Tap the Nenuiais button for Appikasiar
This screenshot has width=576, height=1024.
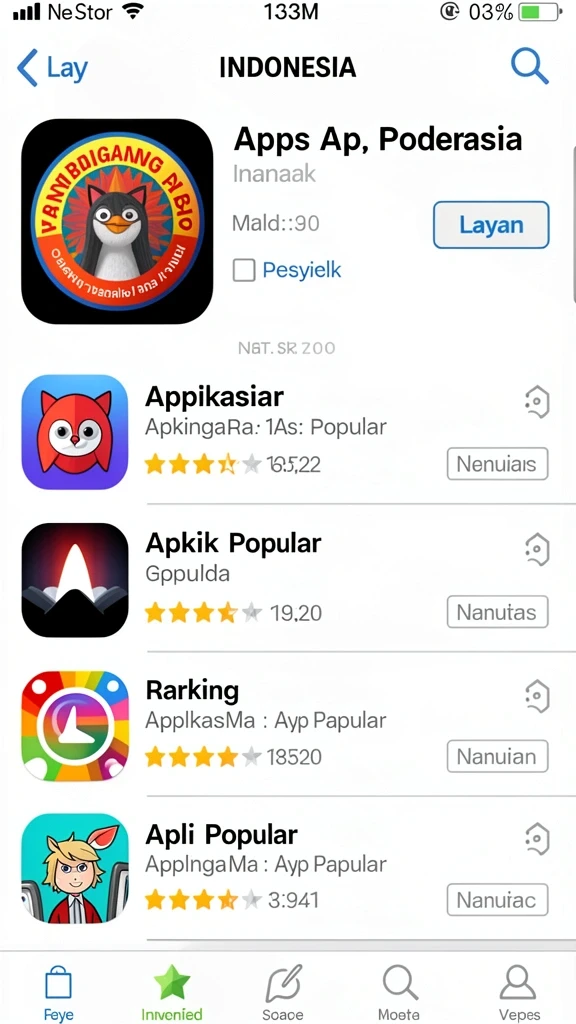497,464
